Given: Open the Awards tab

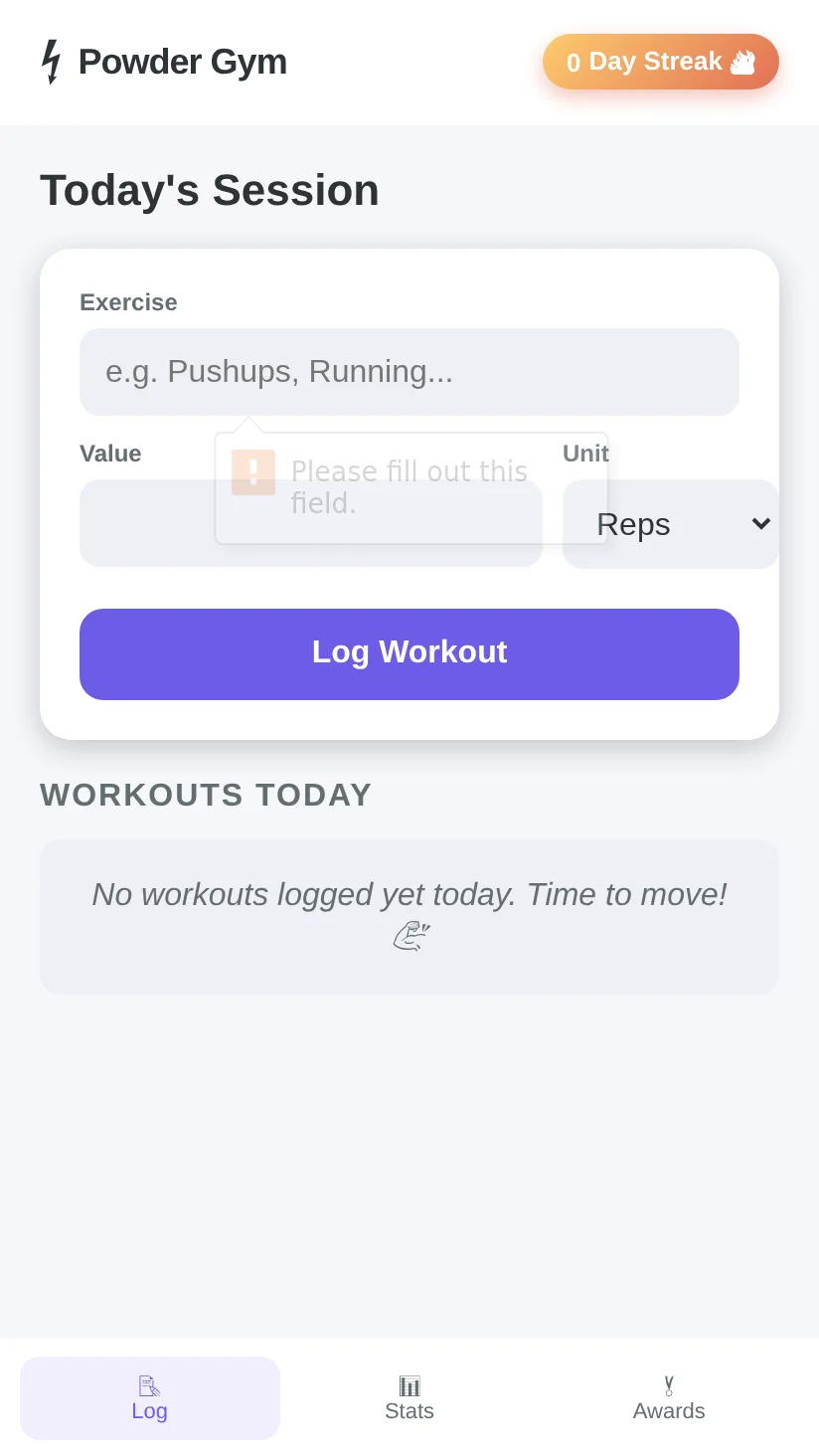Looking at the screenshot, I should pyautogui.click(x=669, y=1398).
